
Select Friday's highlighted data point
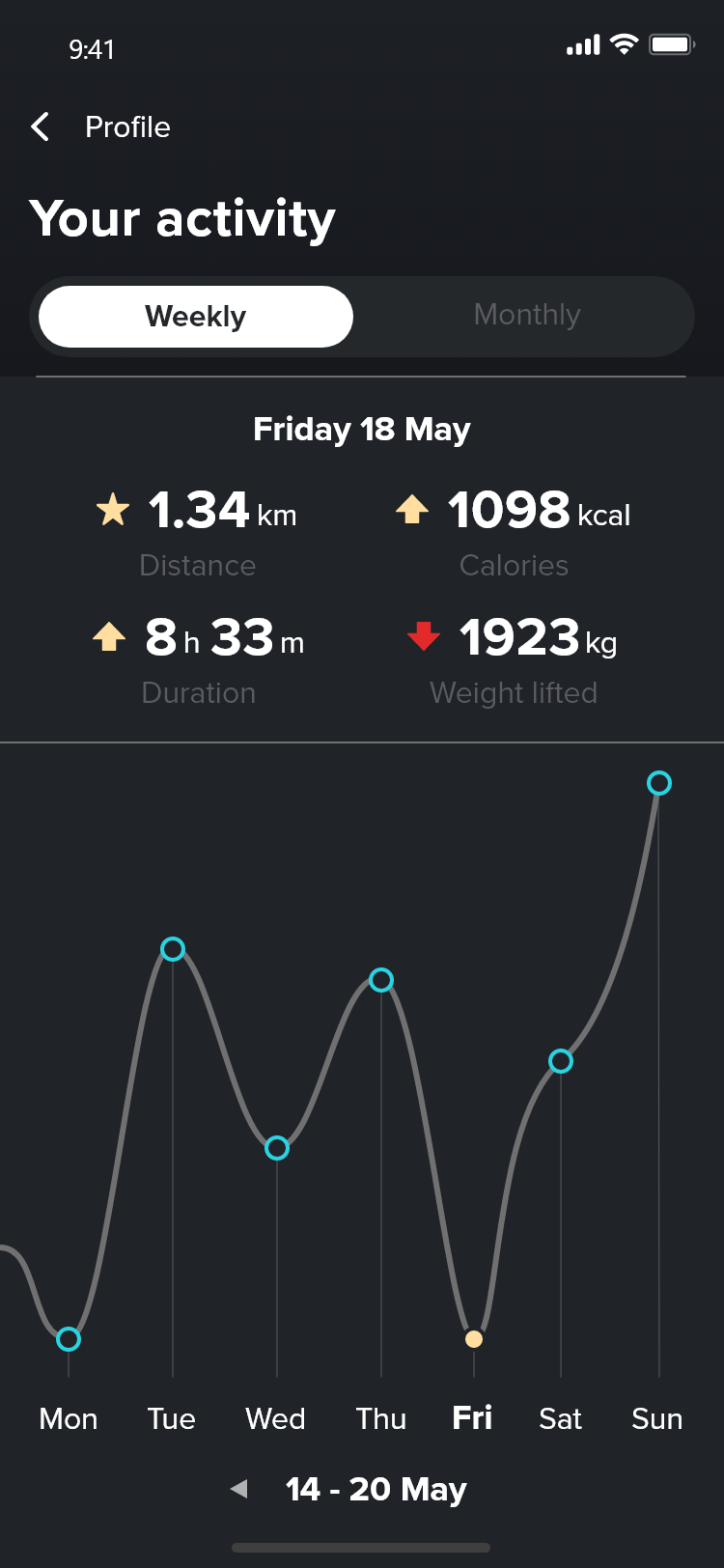(474, 1339)
